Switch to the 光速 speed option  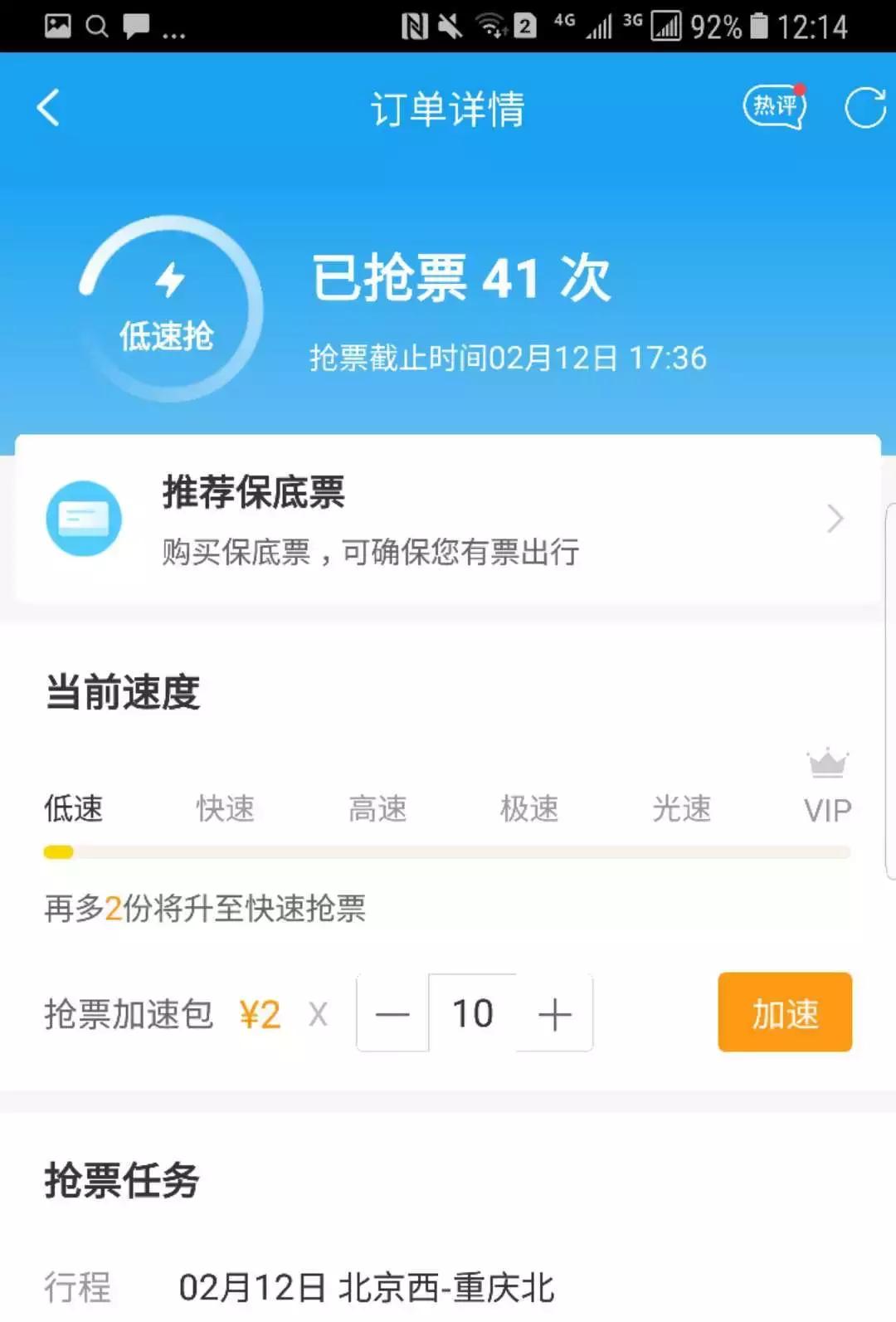pyautogui.click(x=680, y=809)
